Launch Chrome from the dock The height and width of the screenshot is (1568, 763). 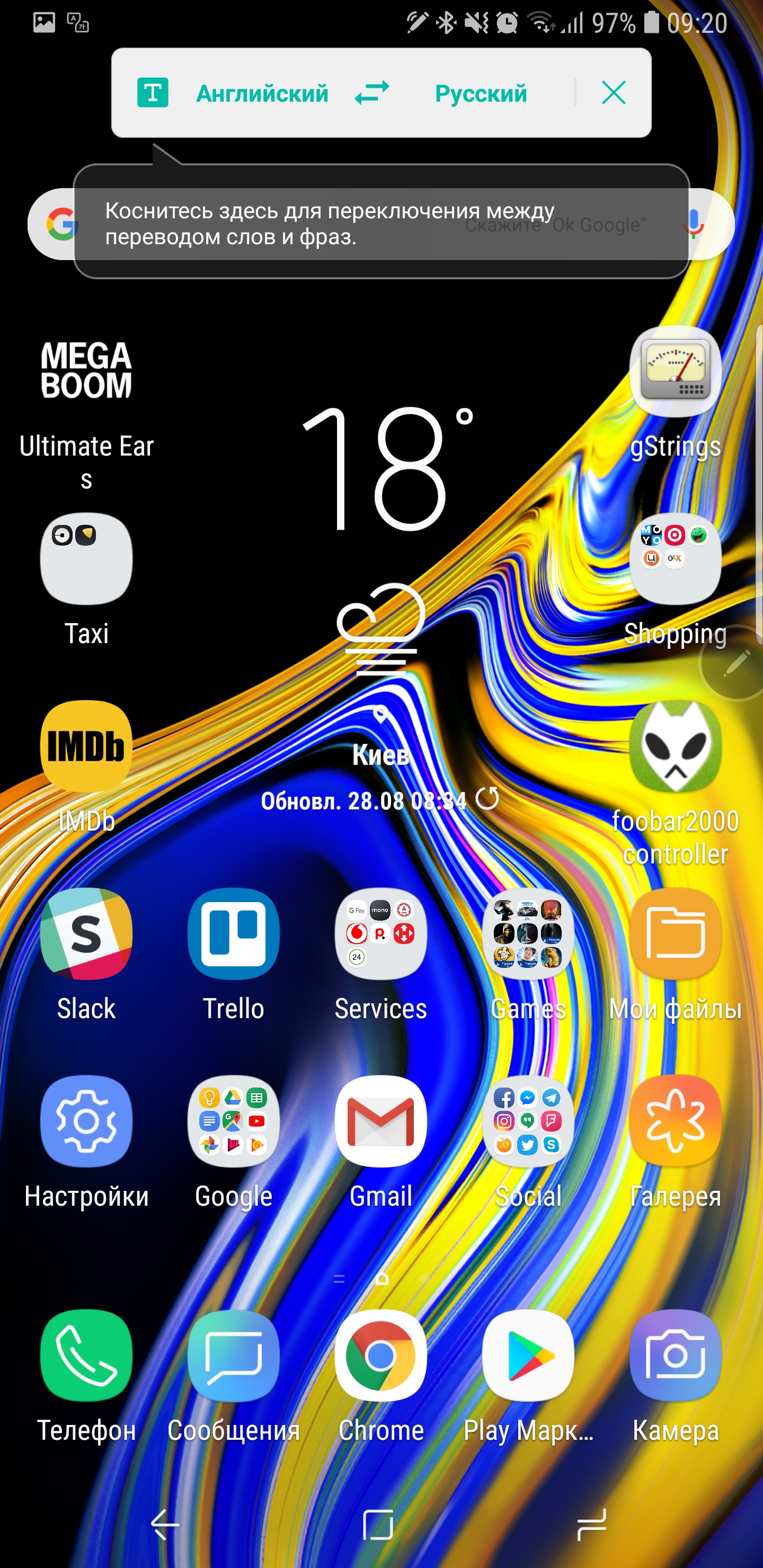tap(380, 1355)
